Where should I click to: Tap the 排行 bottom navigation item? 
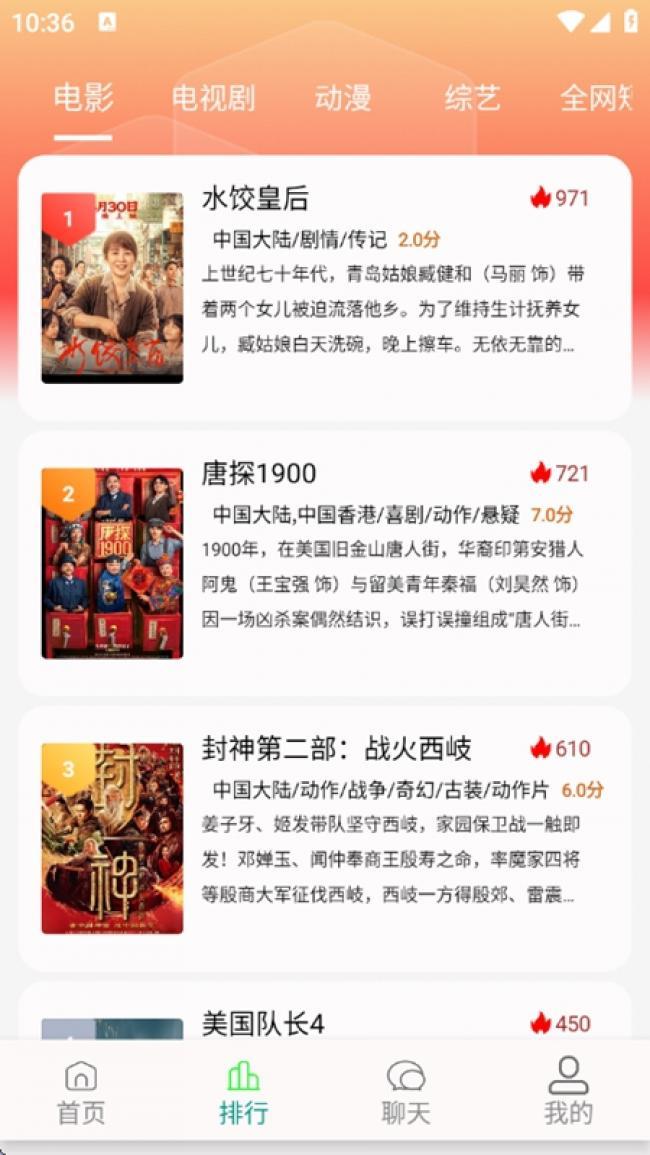pyautogui.click(x=243, y=1092)
